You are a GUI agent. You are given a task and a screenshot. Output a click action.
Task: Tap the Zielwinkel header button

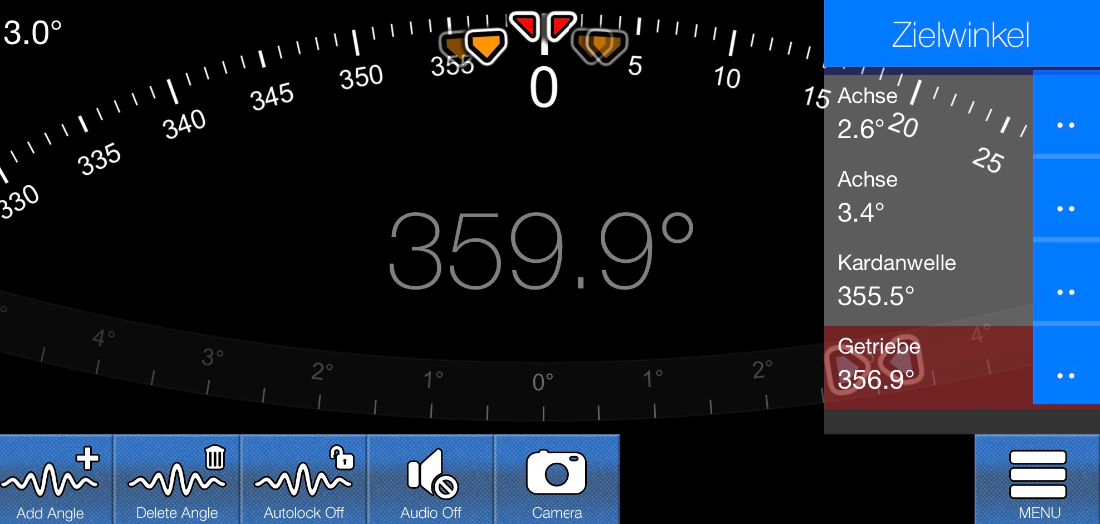click(961, 35)
